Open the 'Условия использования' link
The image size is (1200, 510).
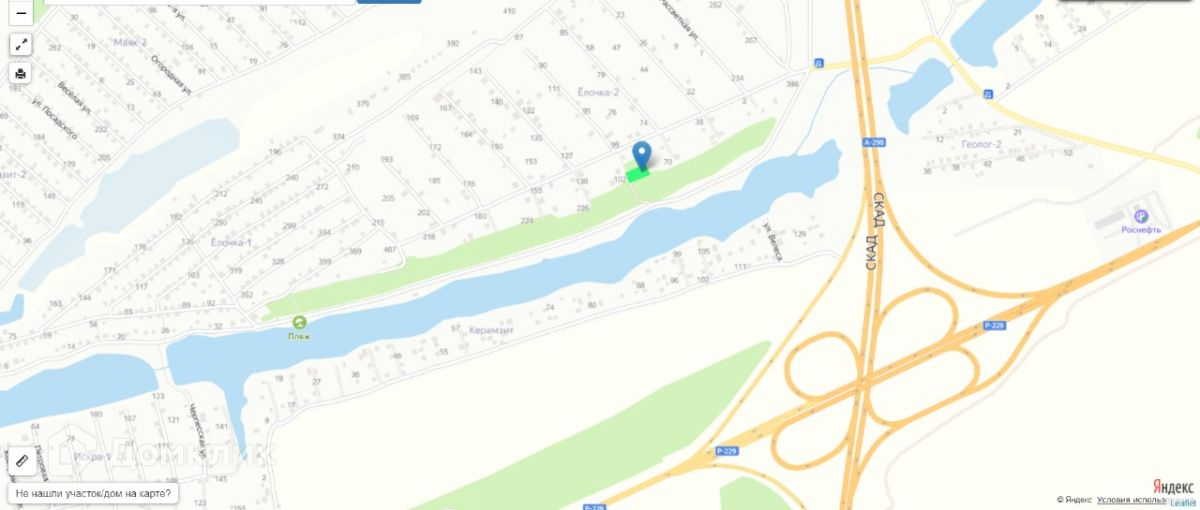coord(1131,500)
